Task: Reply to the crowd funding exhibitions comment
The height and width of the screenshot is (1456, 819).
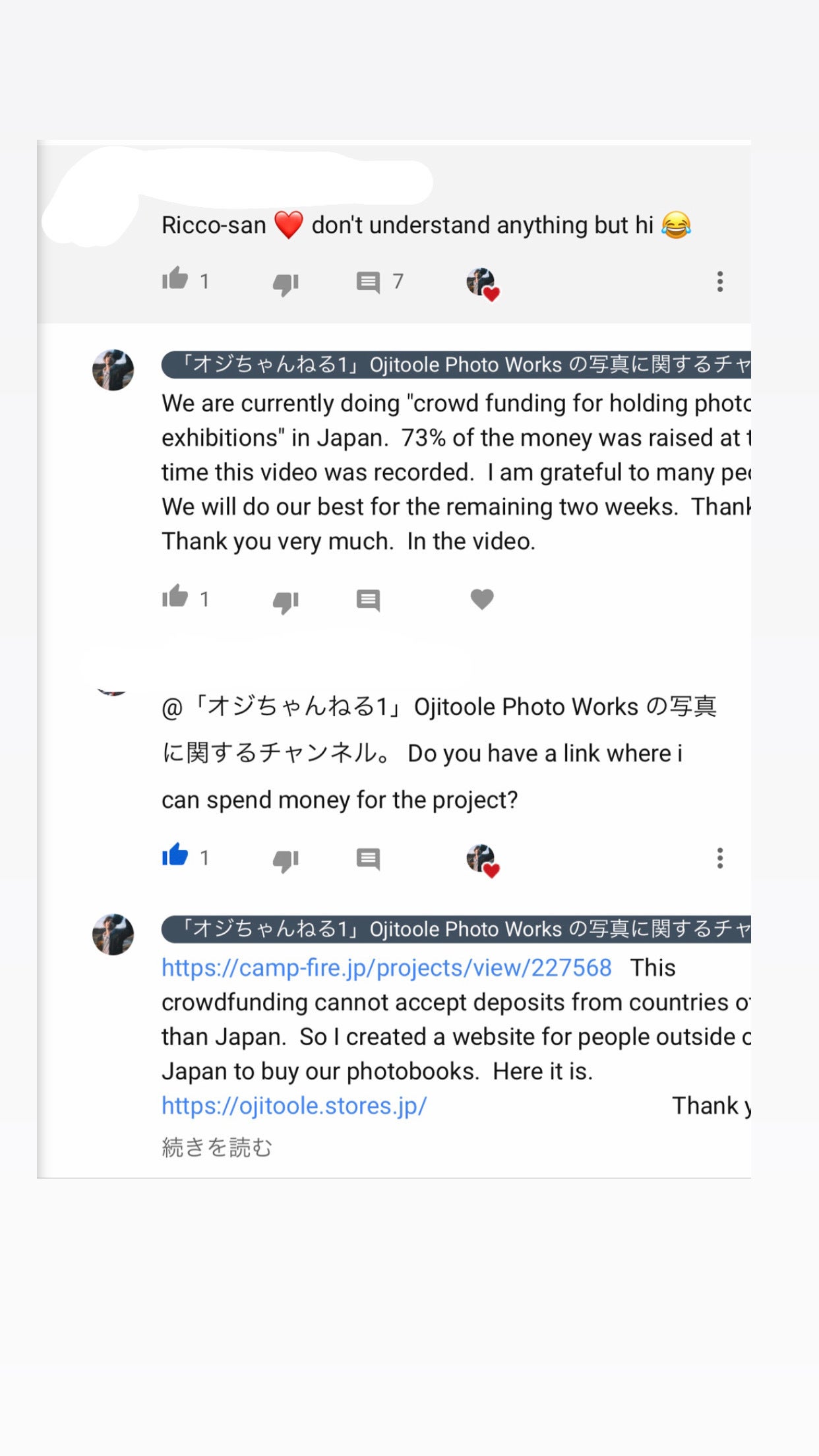Action: coord(368,600)
